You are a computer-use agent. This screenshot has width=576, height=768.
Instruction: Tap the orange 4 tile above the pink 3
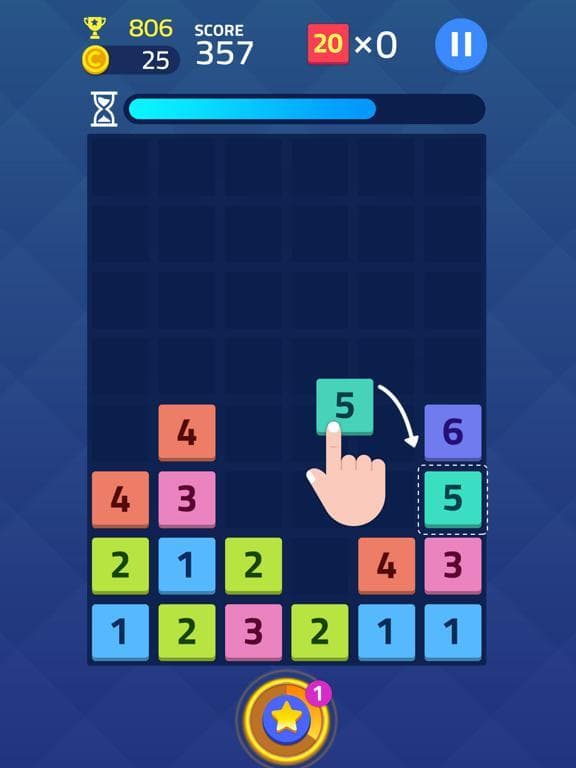[187, 432]
